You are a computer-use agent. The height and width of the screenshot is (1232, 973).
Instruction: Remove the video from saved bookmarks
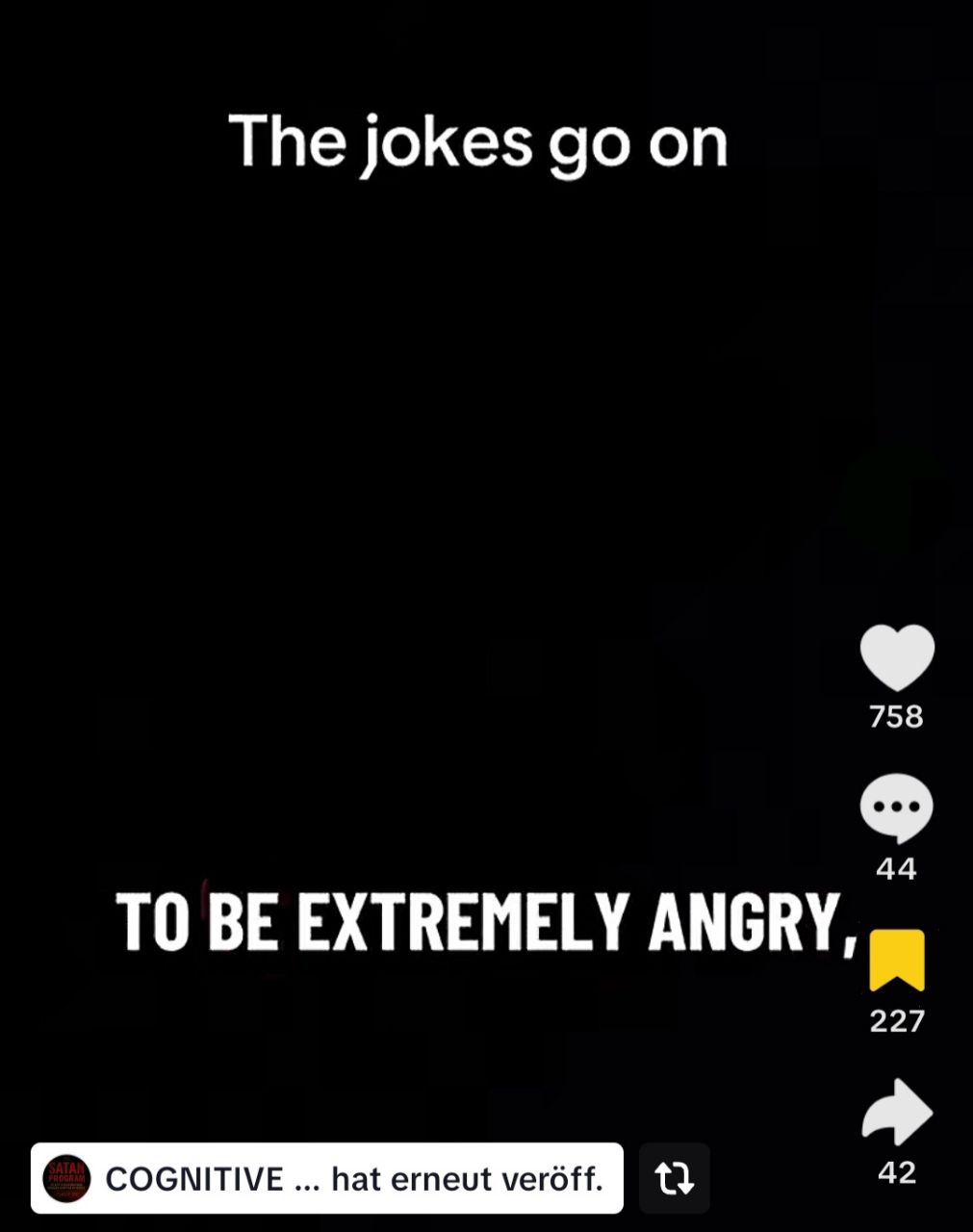(897, 960)
